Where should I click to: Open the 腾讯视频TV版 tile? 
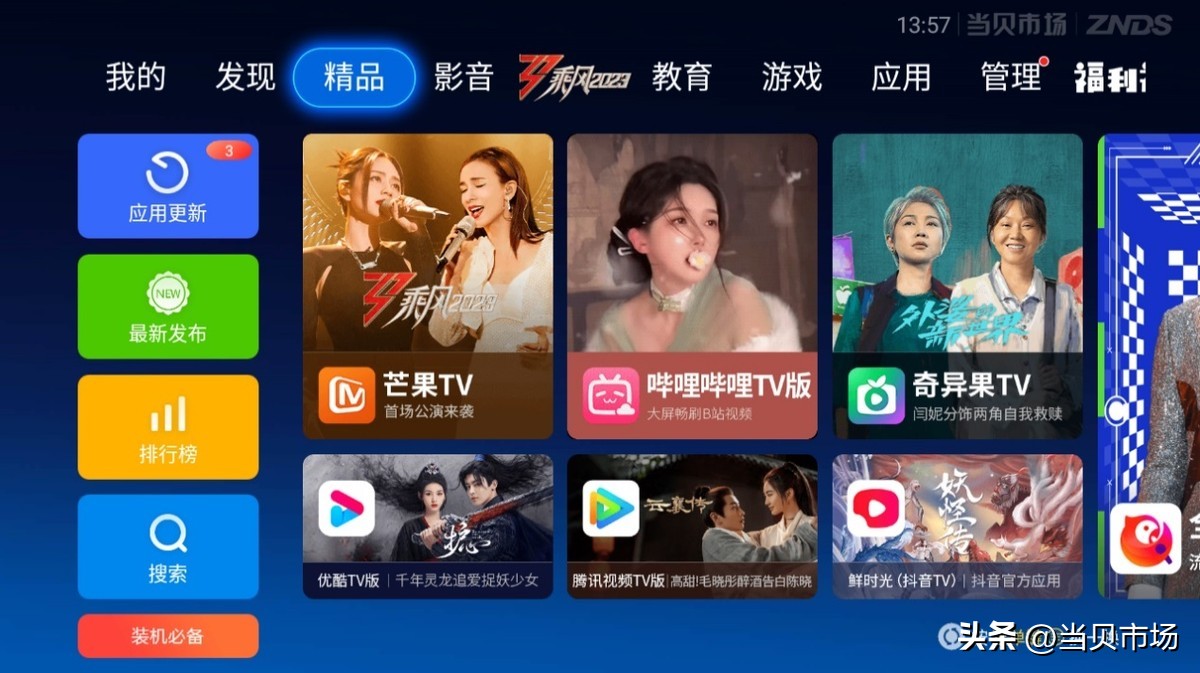click(x=692, y=526)
